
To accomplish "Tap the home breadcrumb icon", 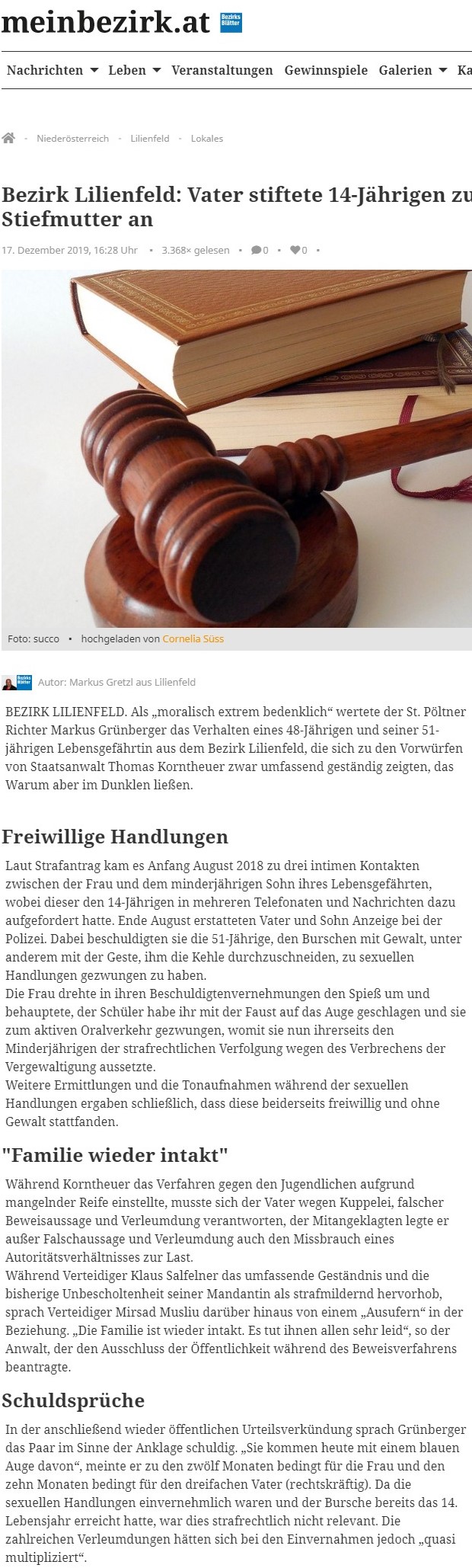I will [x=8, y=138].
